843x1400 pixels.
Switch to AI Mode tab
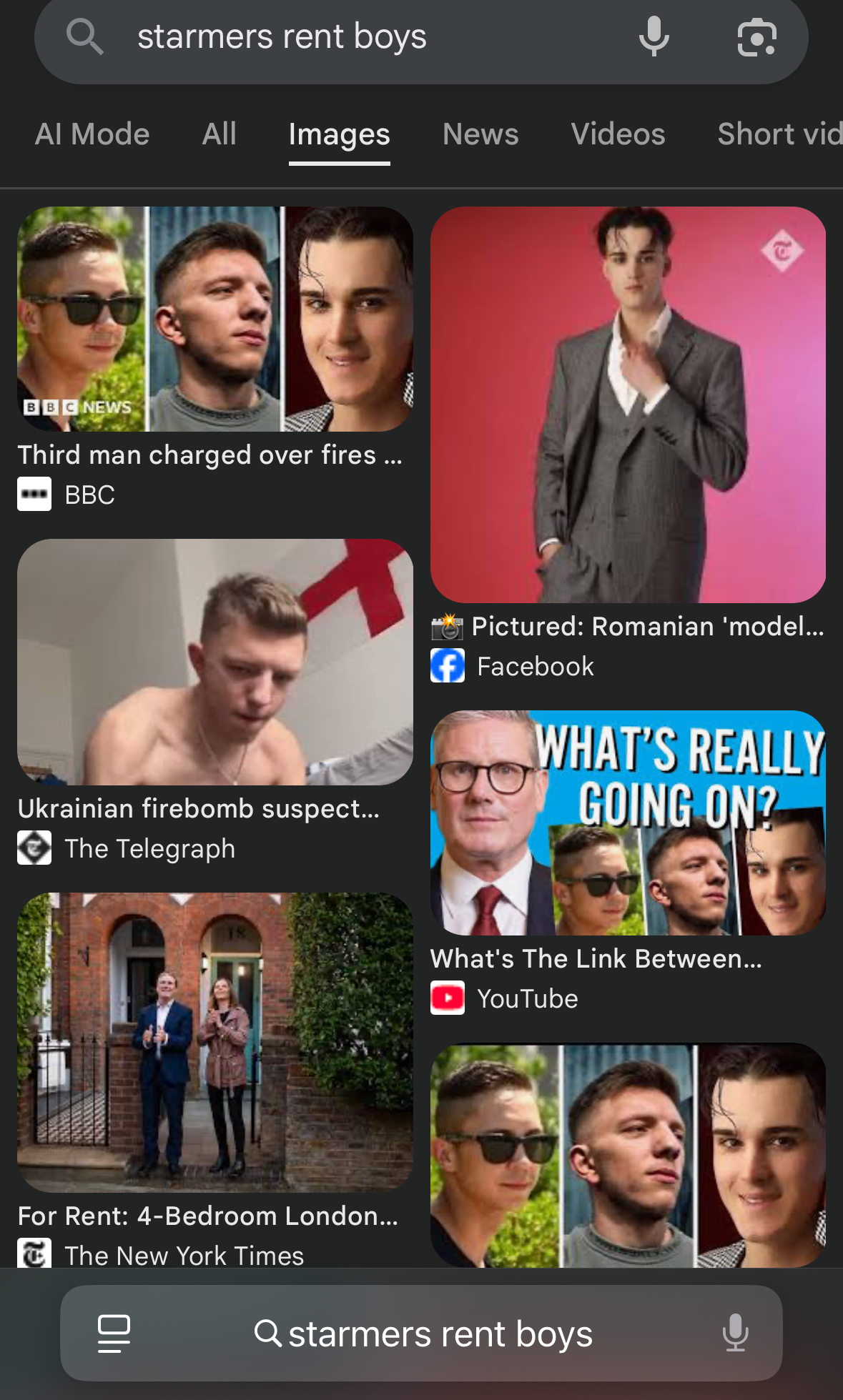[x=92, y=134]
